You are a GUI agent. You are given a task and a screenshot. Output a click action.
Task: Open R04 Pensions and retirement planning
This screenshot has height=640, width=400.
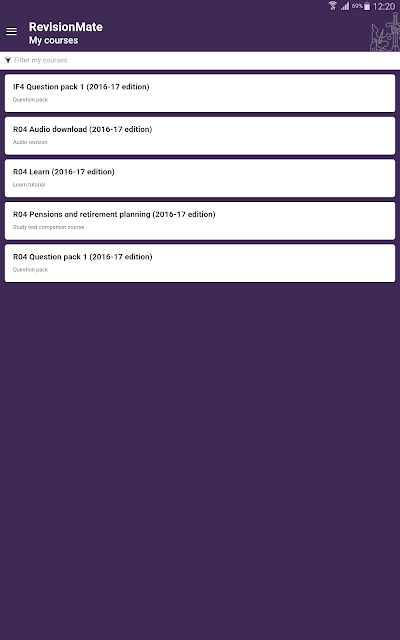[x=200, y=220]
